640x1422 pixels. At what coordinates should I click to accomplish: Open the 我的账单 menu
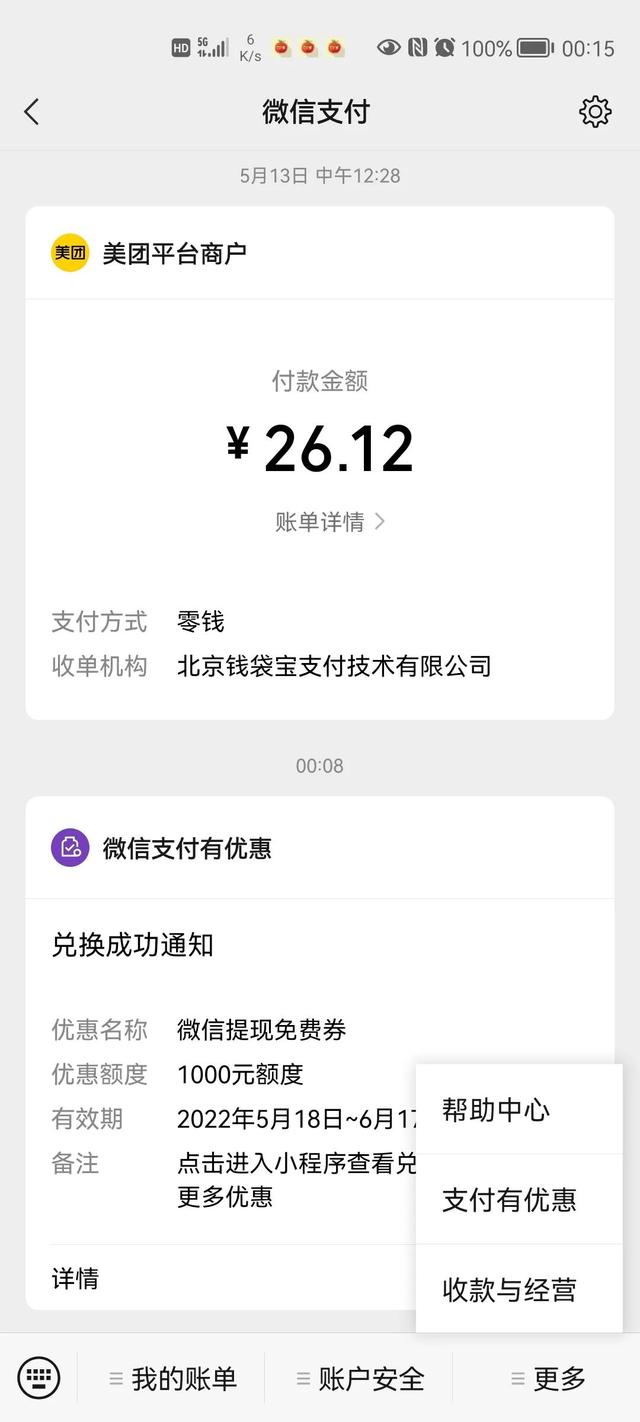pos(172,1379)
